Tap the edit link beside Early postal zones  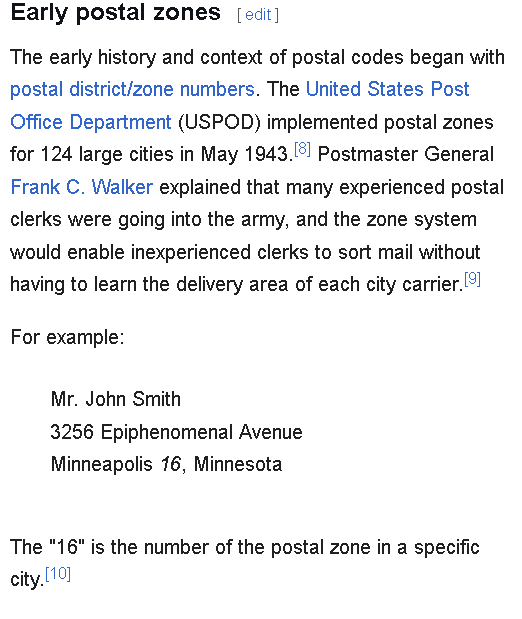tap(258, 15)
